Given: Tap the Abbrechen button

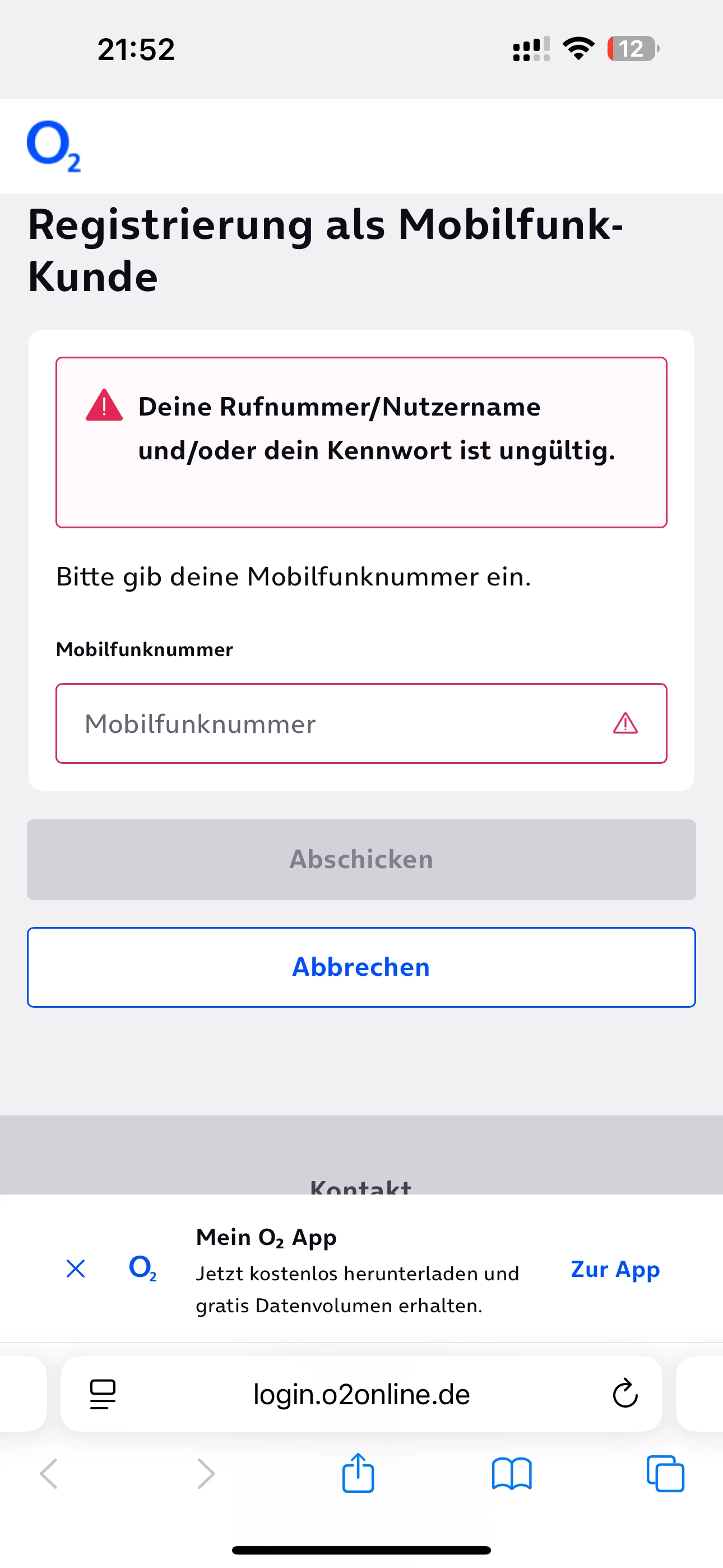Looking at the screenshot, I should [361, 967].
